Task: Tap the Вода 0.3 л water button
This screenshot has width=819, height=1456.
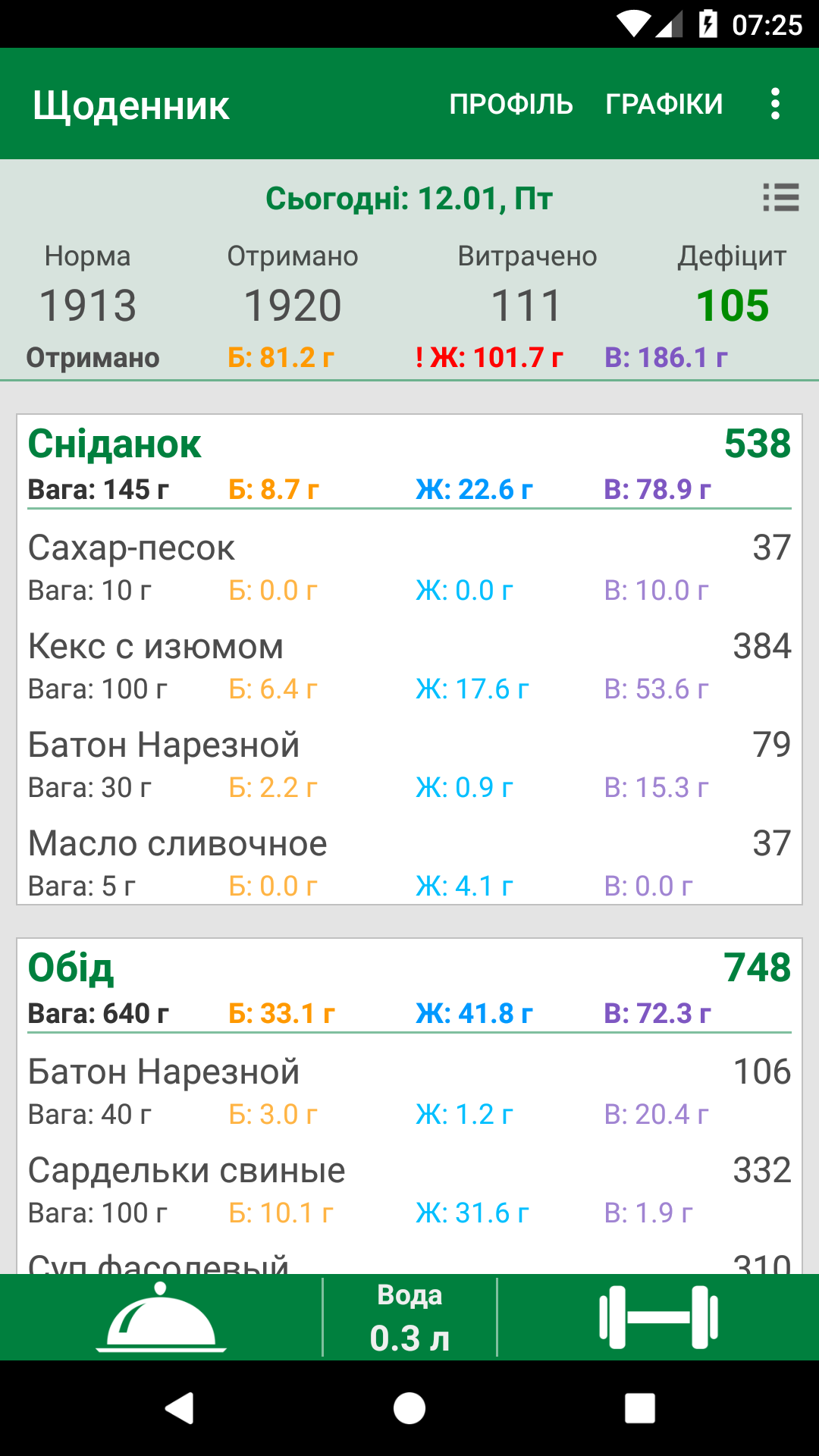Action: (409, 1318)
